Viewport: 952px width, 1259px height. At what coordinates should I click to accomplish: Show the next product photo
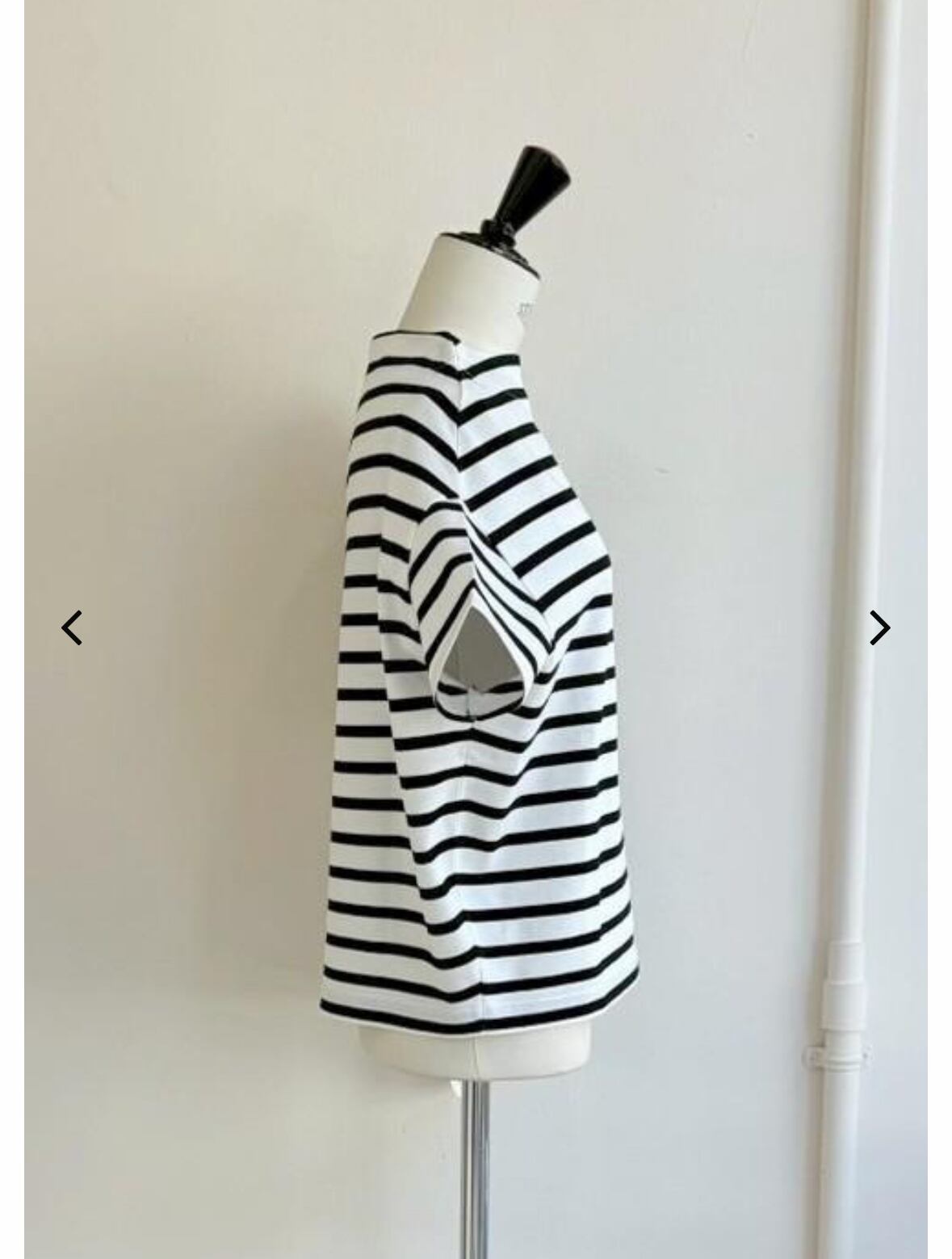click(x=879, y=627)
